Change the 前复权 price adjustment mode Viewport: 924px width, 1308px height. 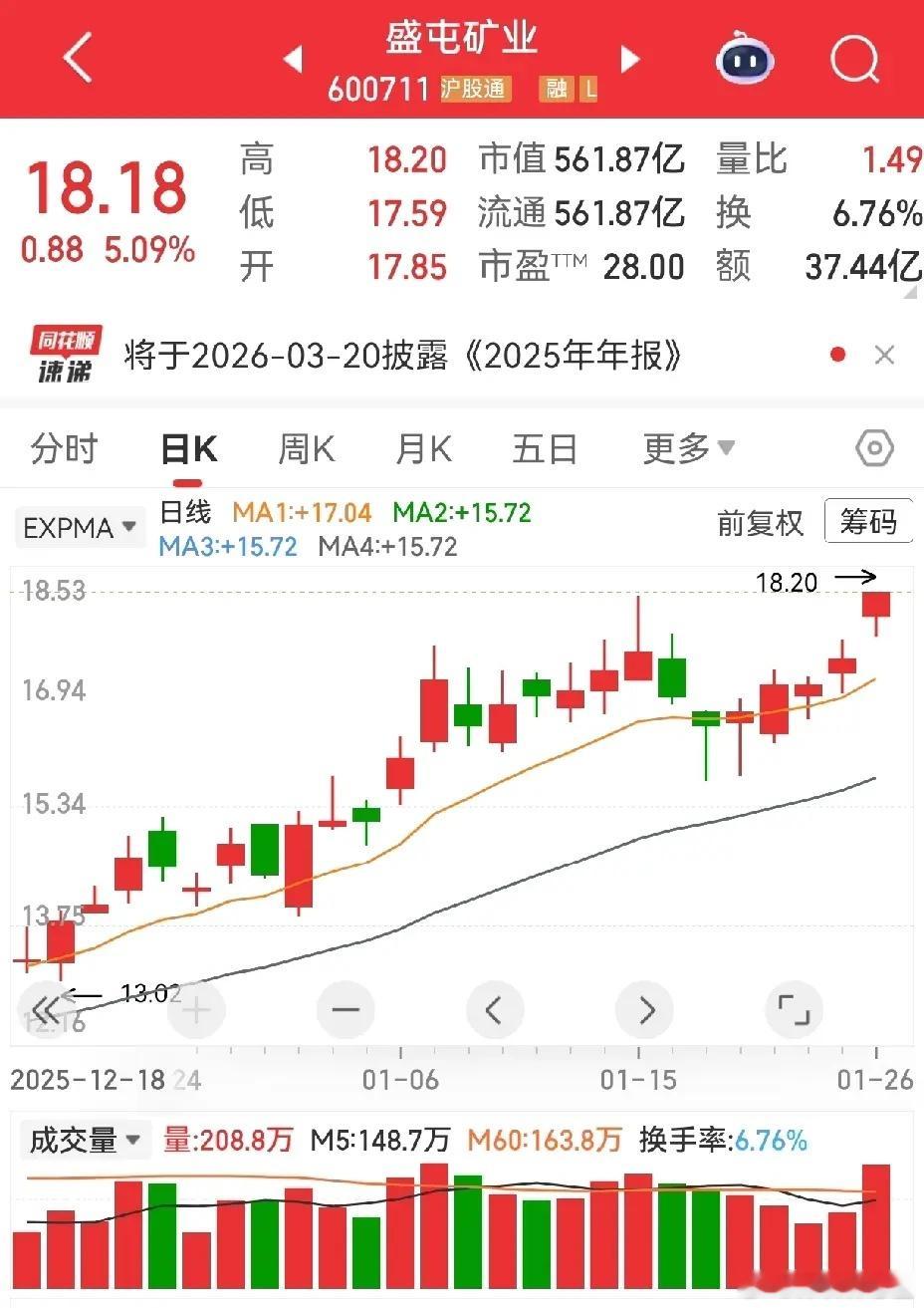760,522
